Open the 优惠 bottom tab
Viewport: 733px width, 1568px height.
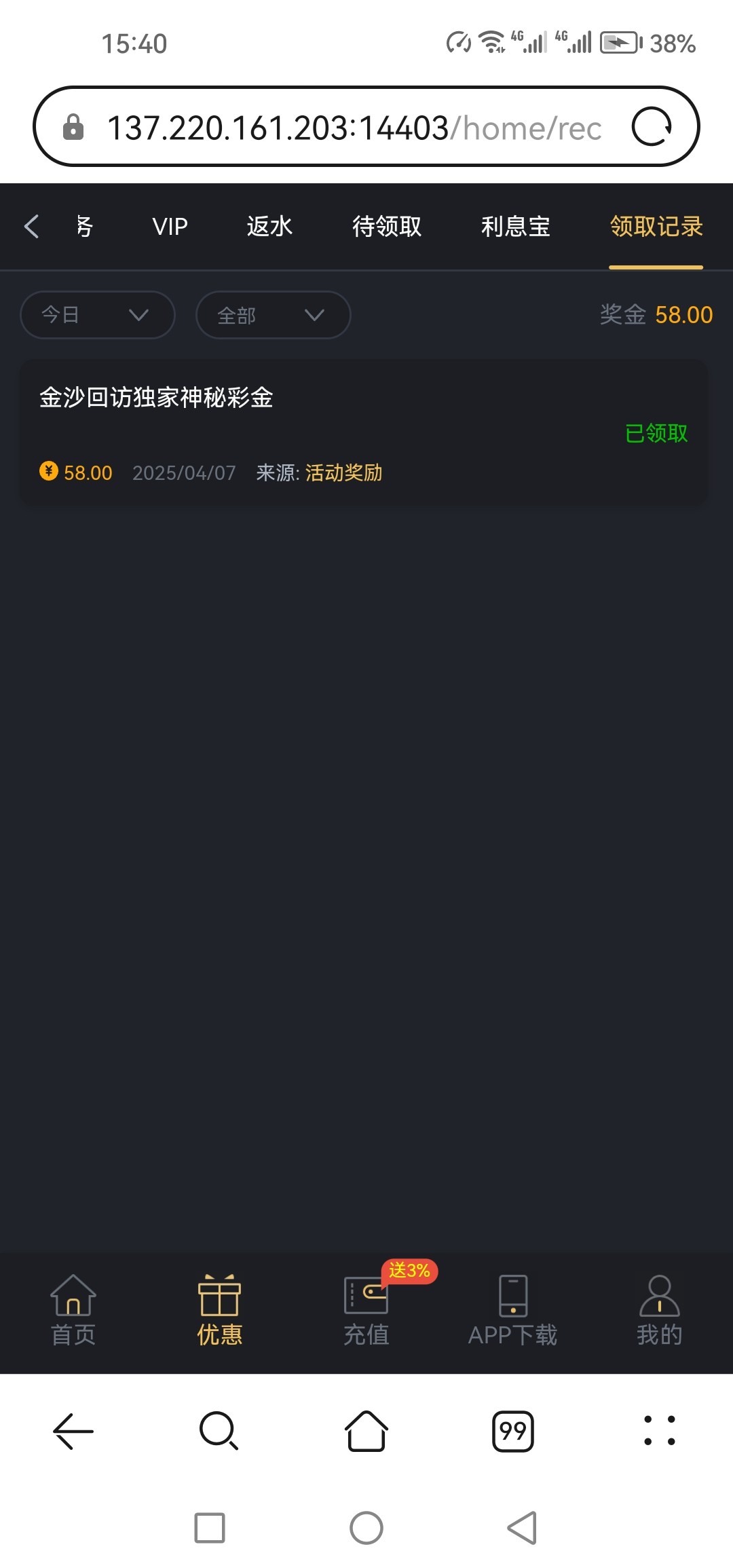click(219, 1310)
